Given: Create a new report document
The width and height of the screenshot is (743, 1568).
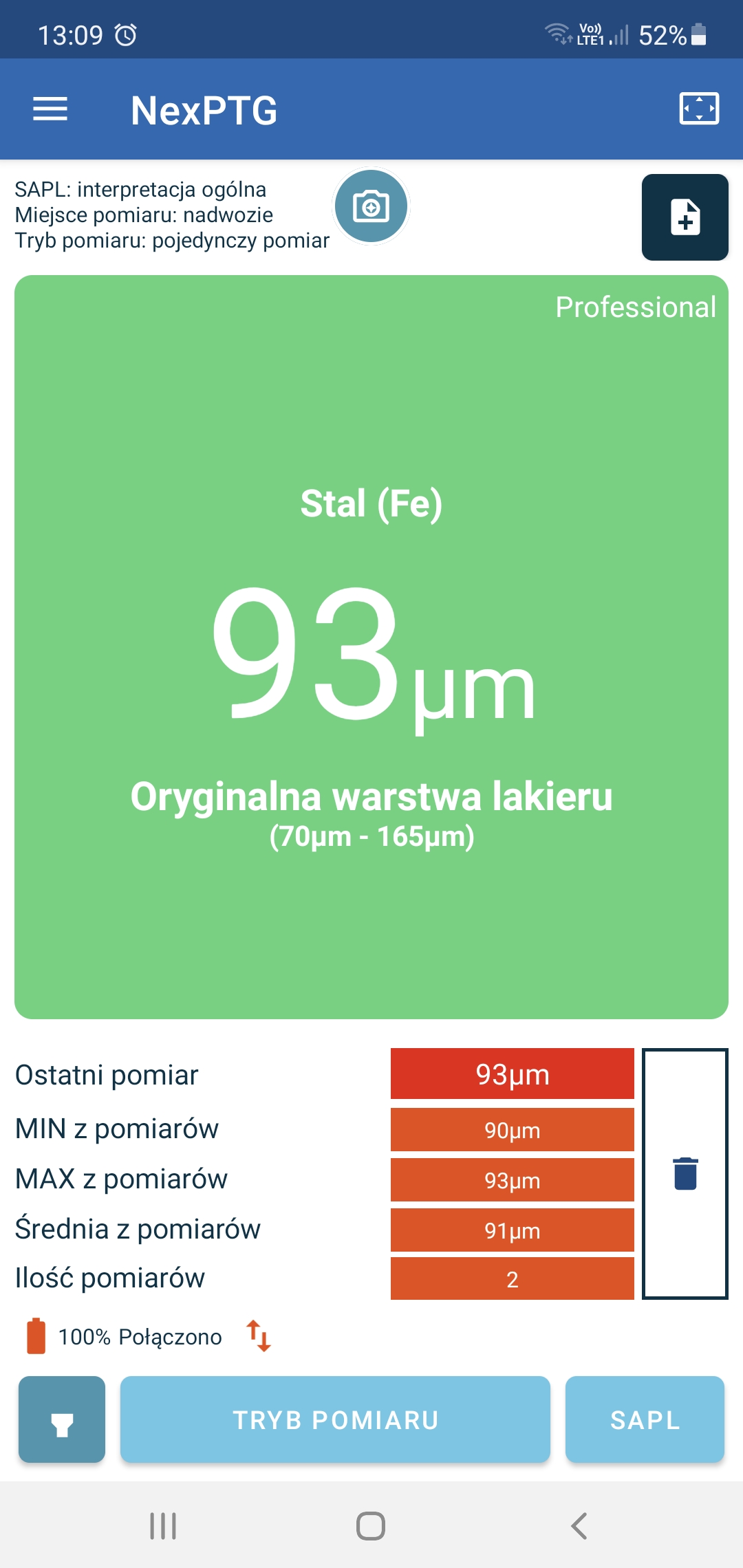Looking at the screenshot, I should point(685,217).
